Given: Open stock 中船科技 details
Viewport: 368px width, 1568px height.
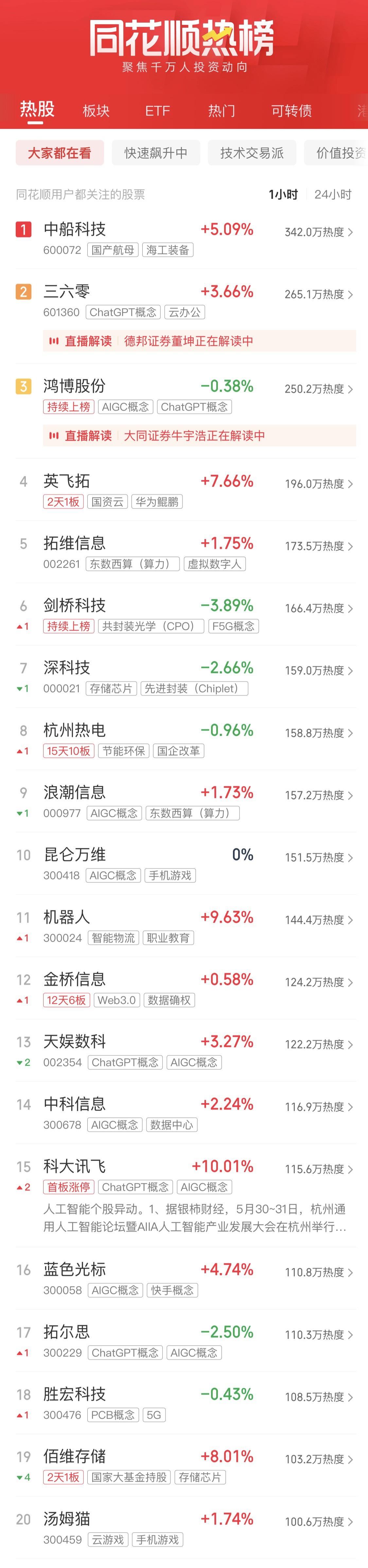Looking at the screenshot, I should coord(75,230).
